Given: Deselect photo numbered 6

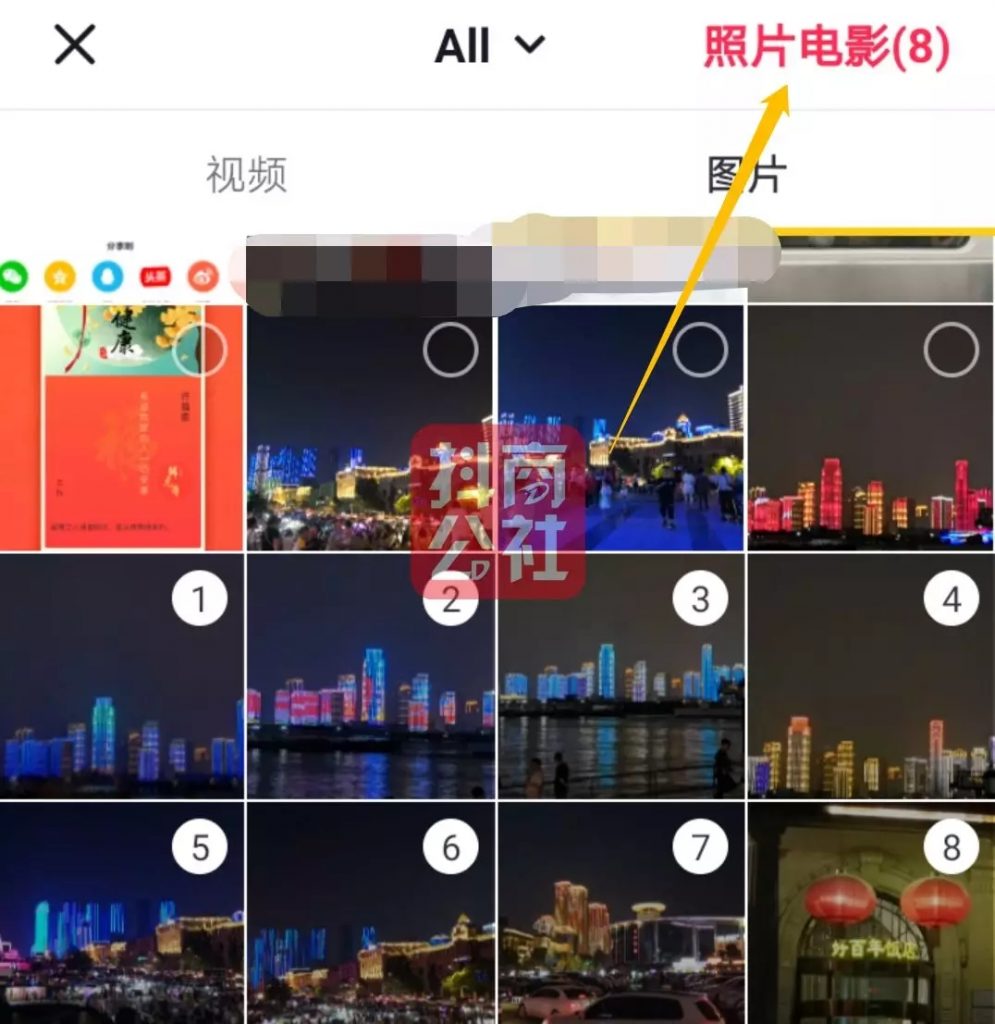Looking at the screenshot, I should (x=450, y=848).
